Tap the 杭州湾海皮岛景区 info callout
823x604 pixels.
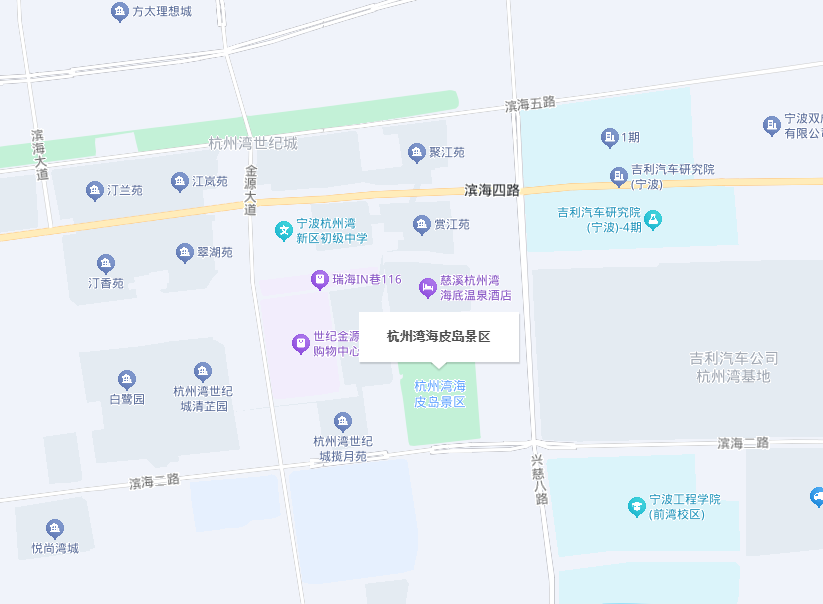point(438,337)
